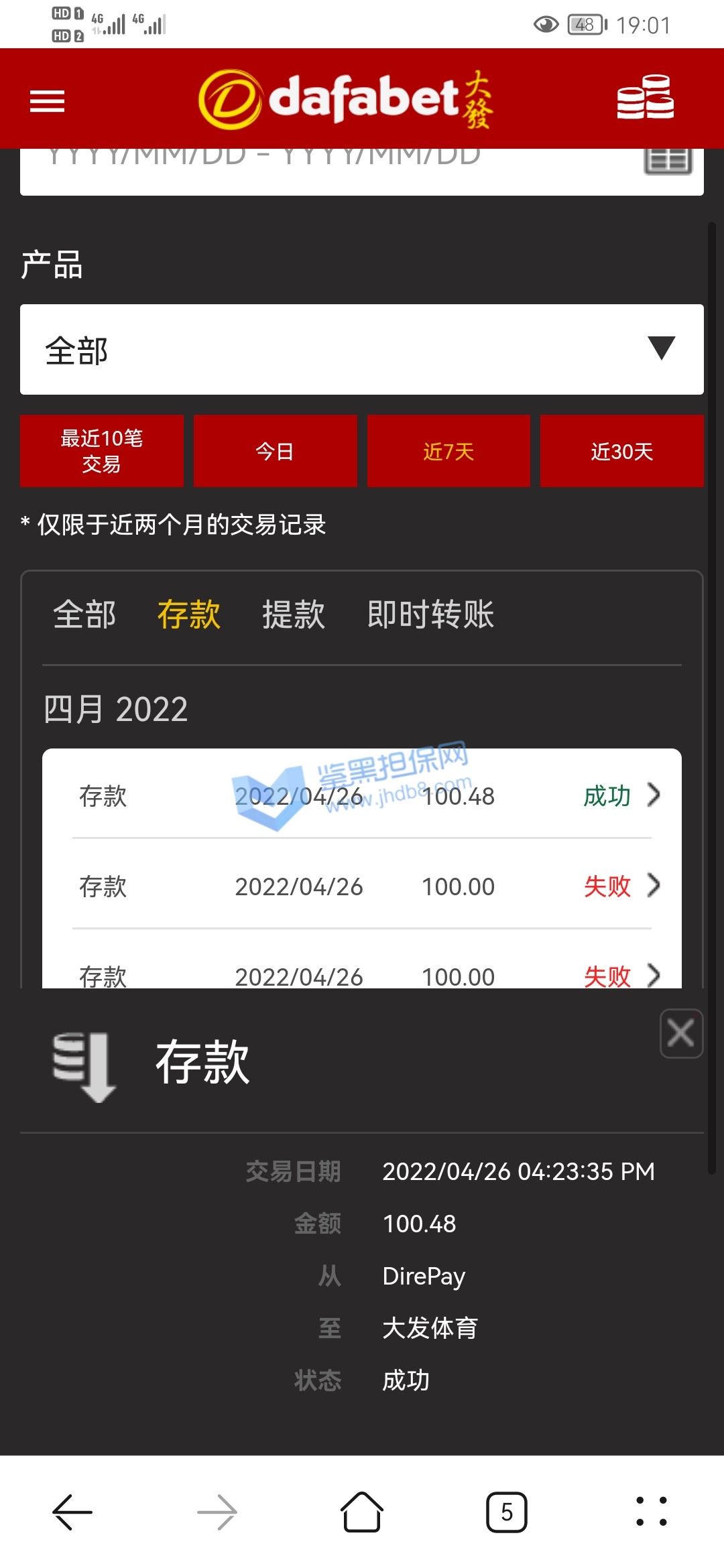Open the browser tabs switcher
This screenshot has height=1568, width=724.
(x=507, y=1512)
